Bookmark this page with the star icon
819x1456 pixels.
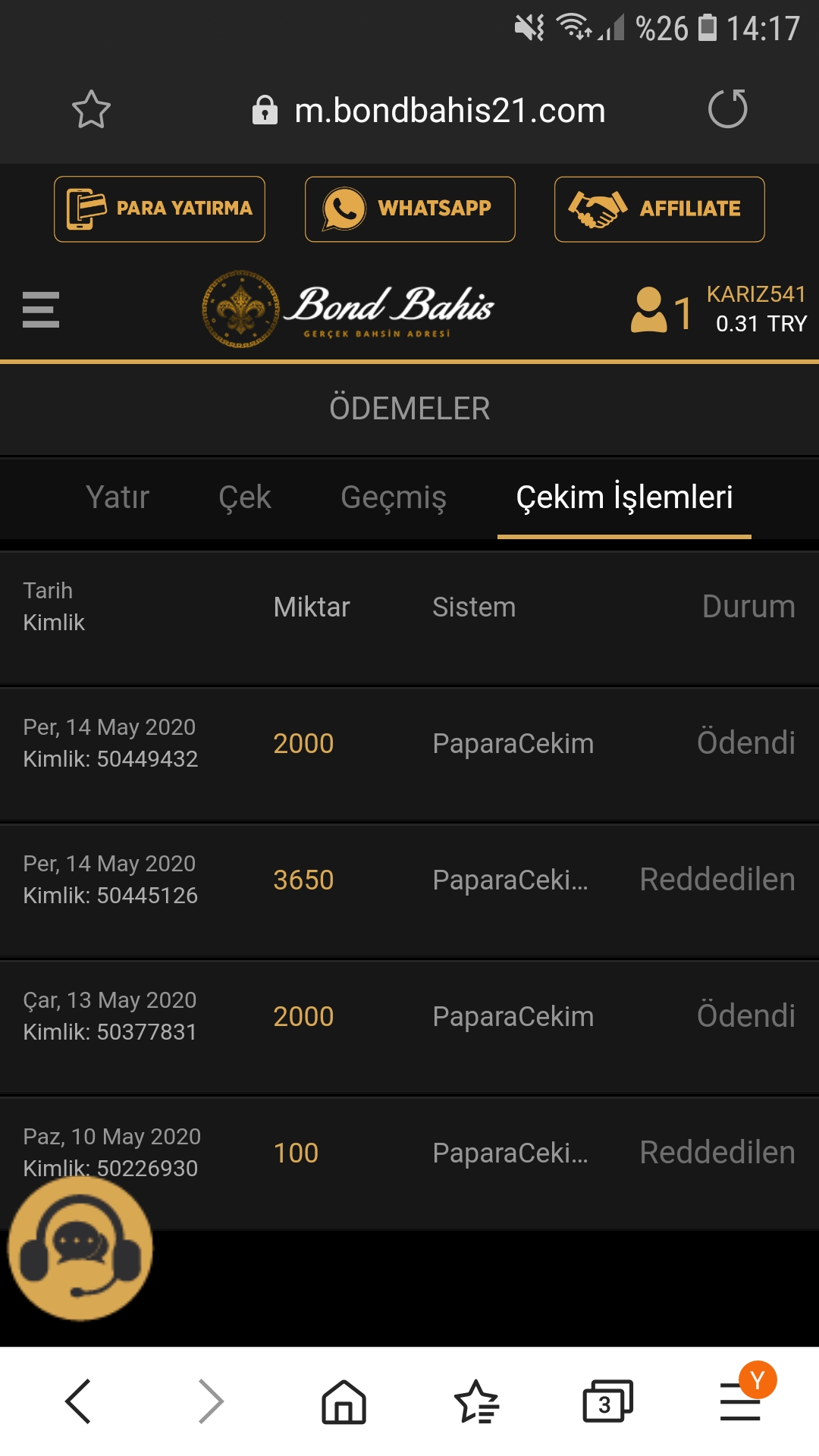(91, 110)
